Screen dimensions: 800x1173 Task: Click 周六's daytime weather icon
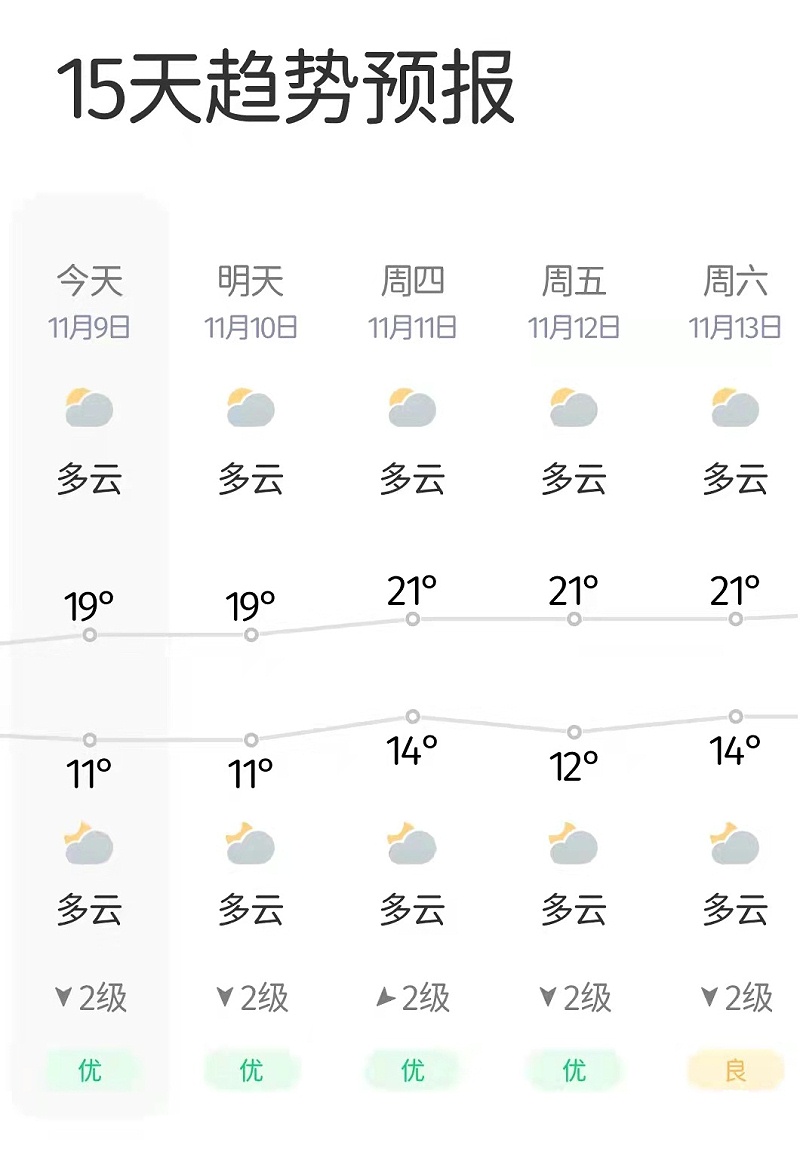(733, 405)
